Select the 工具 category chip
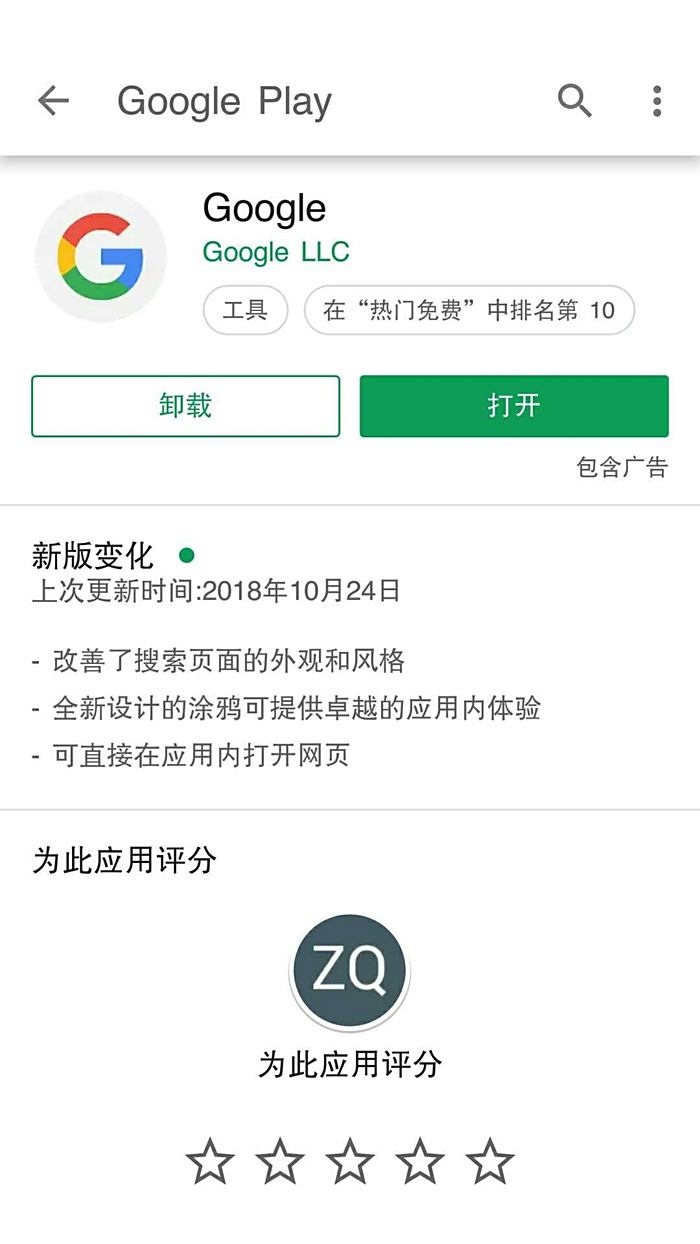This screenshot has width=700, height=1244. pos(245,310)
